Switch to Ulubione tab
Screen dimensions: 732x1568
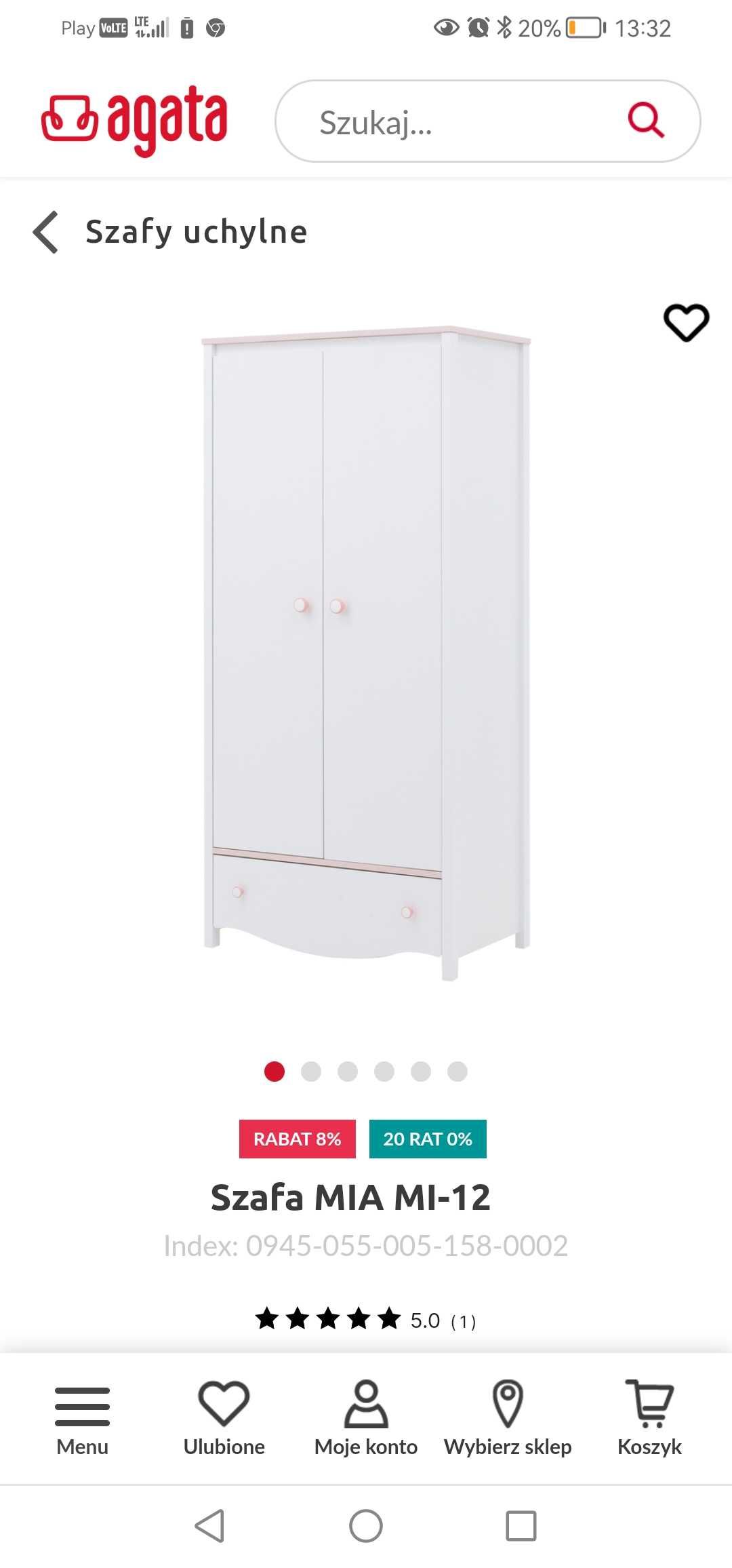point(224,1417)
